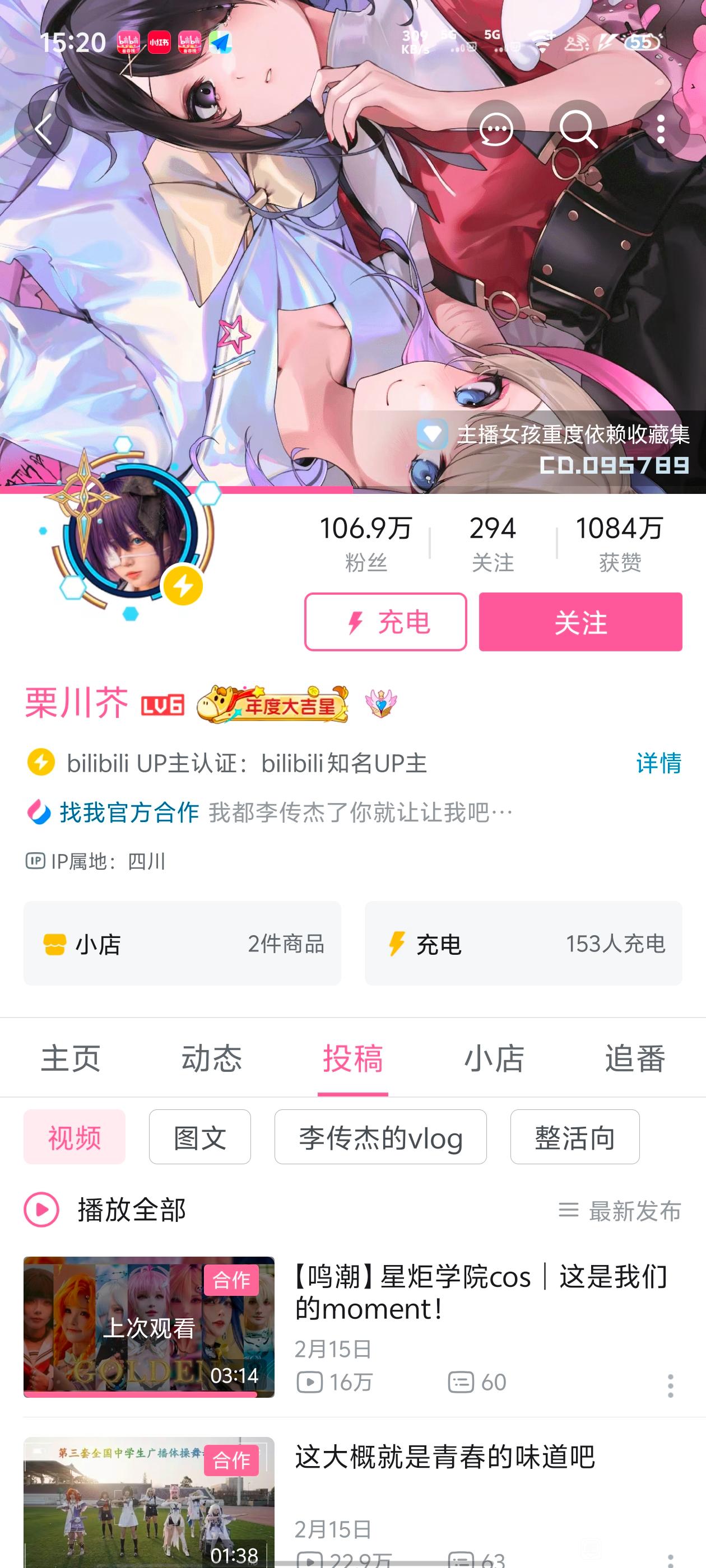Switch to the 追番 tab
The image size is (706, 1568).
635,1058
